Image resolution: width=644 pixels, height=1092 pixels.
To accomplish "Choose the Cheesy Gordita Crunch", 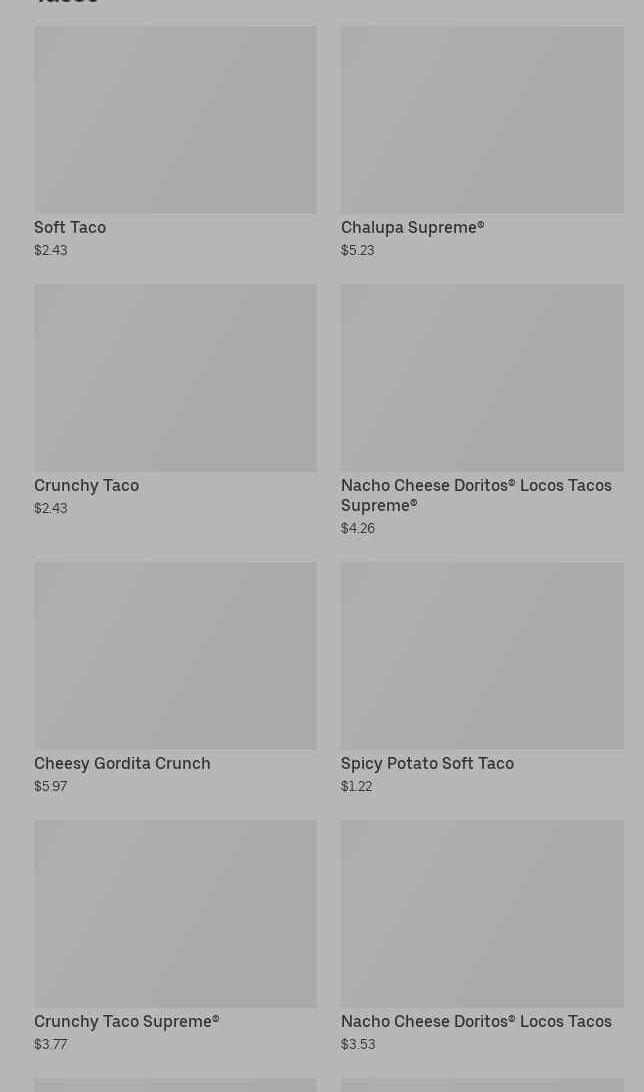I will coord(175,676).
